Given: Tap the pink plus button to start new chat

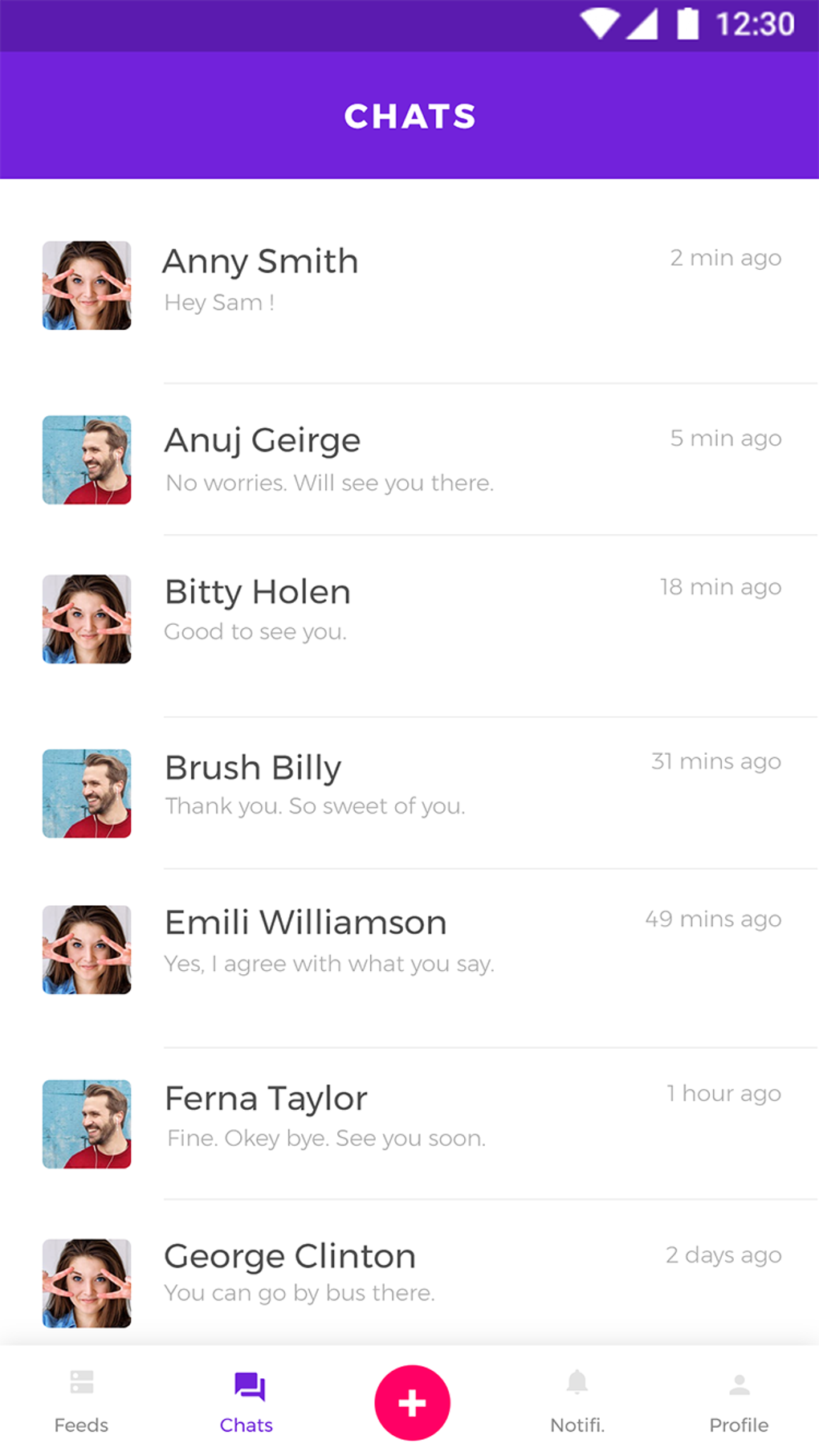Looking at the screenshot, I should pyautogui.click(x=411, y=1401).
